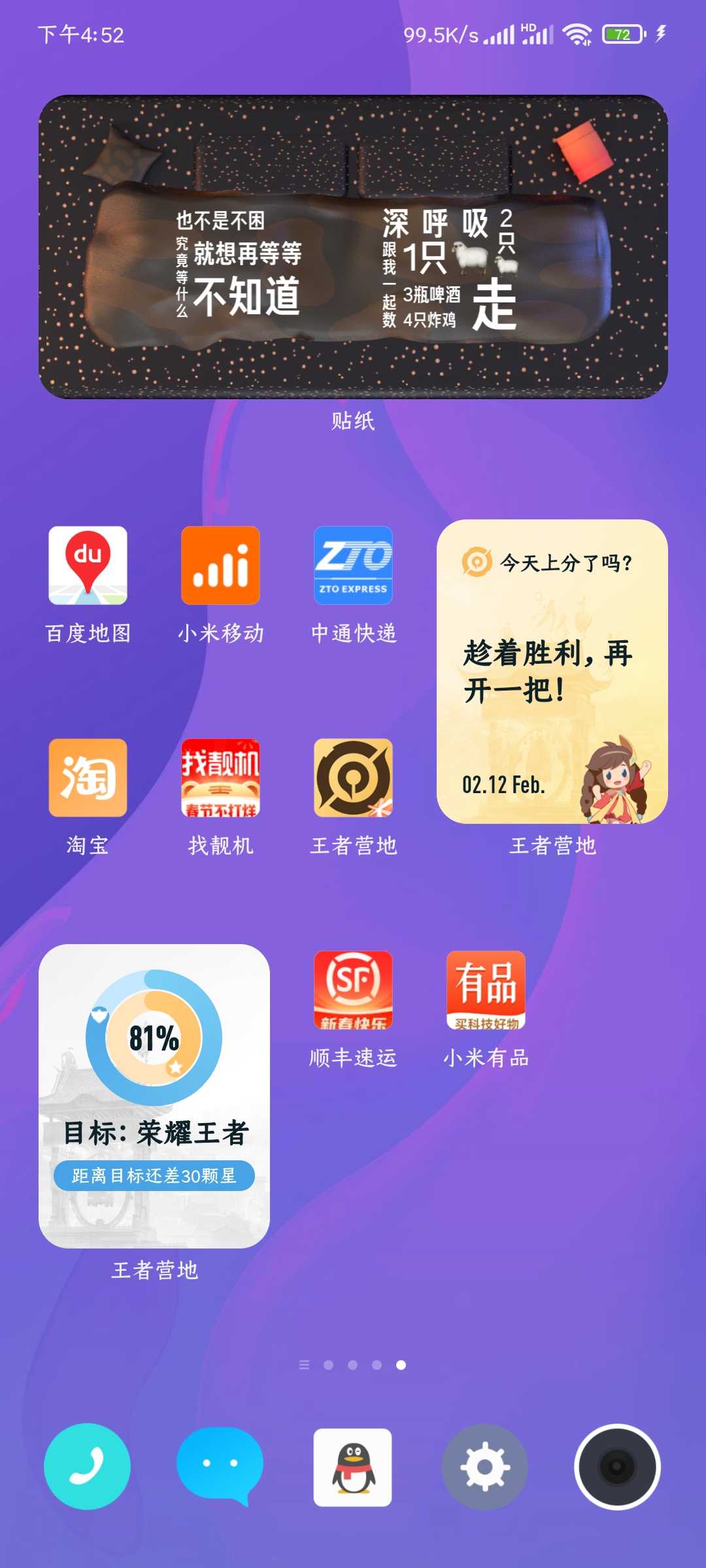Open the 贴纸 sticker widget

(x=354, y=247)
